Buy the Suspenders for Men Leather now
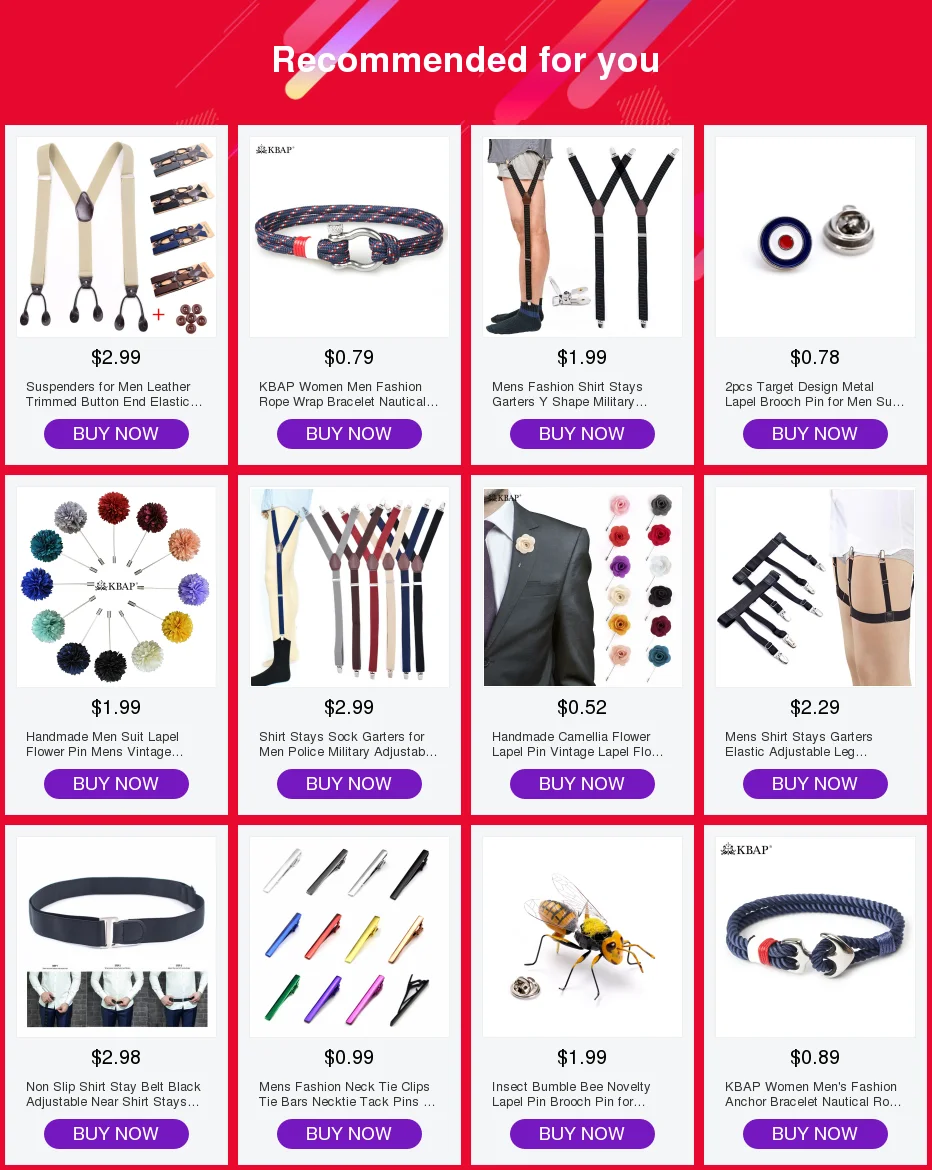This screenshot has height=1170, width=932. tap(116, 434)
